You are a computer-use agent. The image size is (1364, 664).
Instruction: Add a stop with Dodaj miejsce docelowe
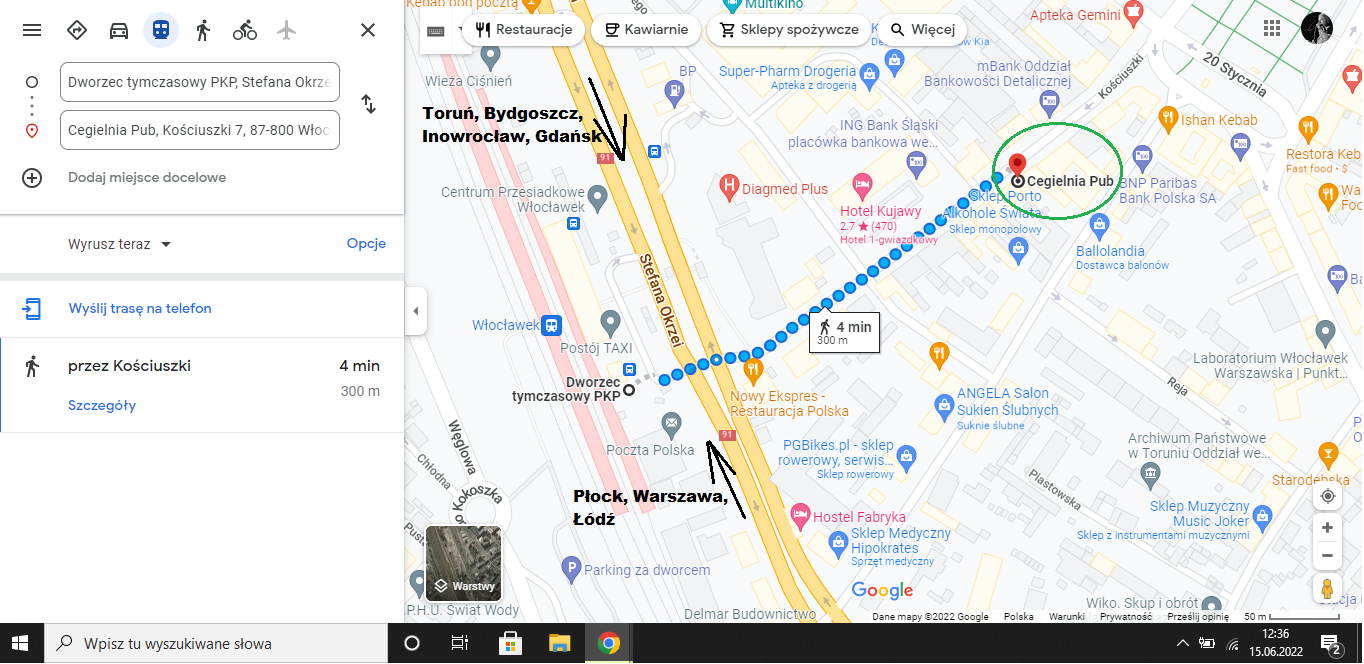click(x=146, y=178)
